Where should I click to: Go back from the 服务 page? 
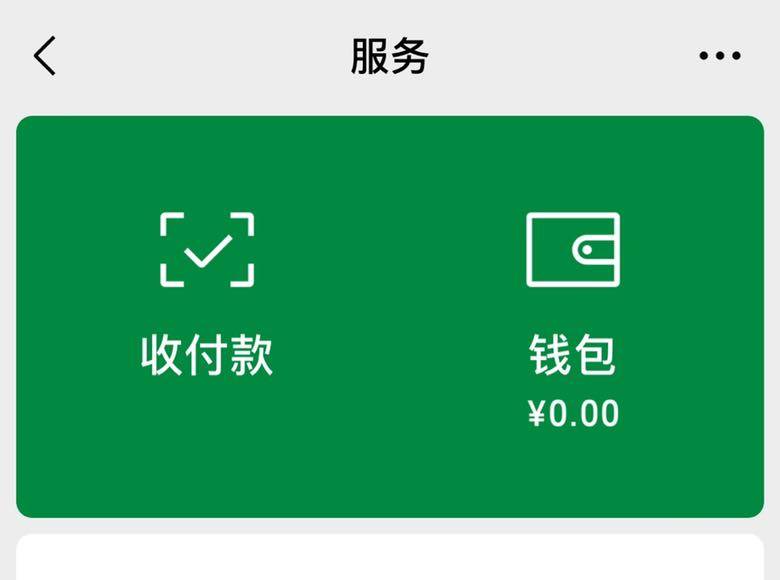pos(45,56)
